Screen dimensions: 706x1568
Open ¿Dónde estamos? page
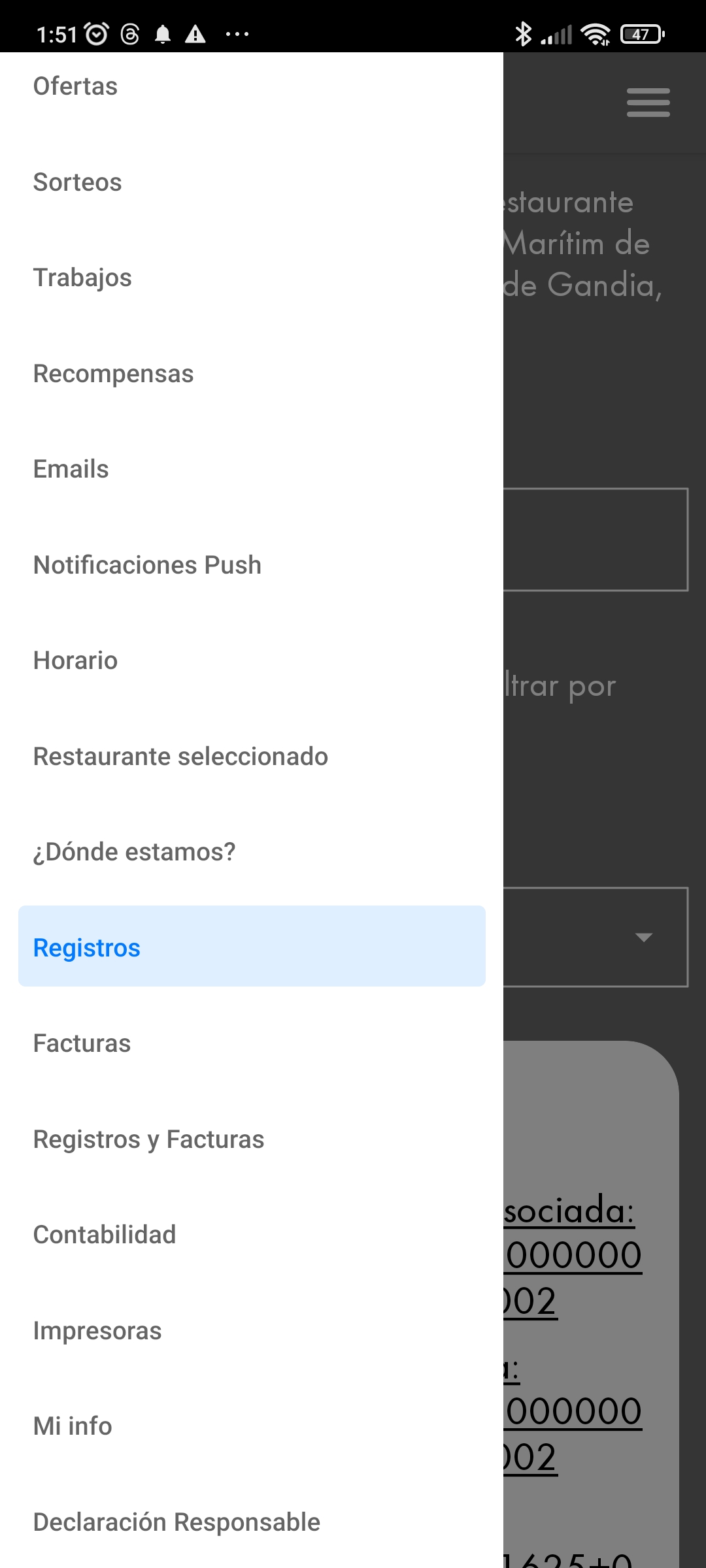click(134, 852)
